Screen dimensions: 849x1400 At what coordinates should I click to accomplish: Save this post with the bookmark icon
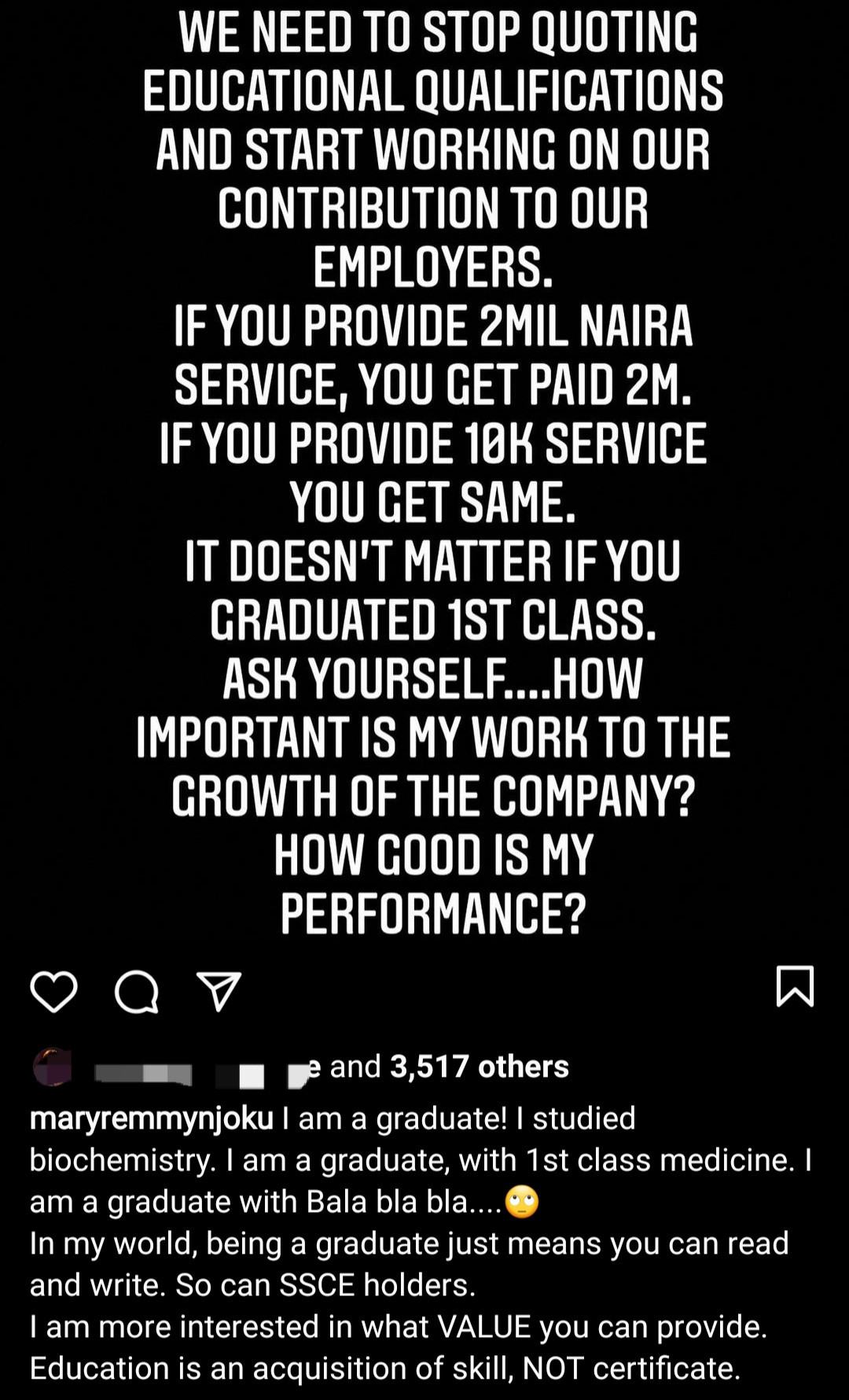pyautogui.click(x=795, y=986)
